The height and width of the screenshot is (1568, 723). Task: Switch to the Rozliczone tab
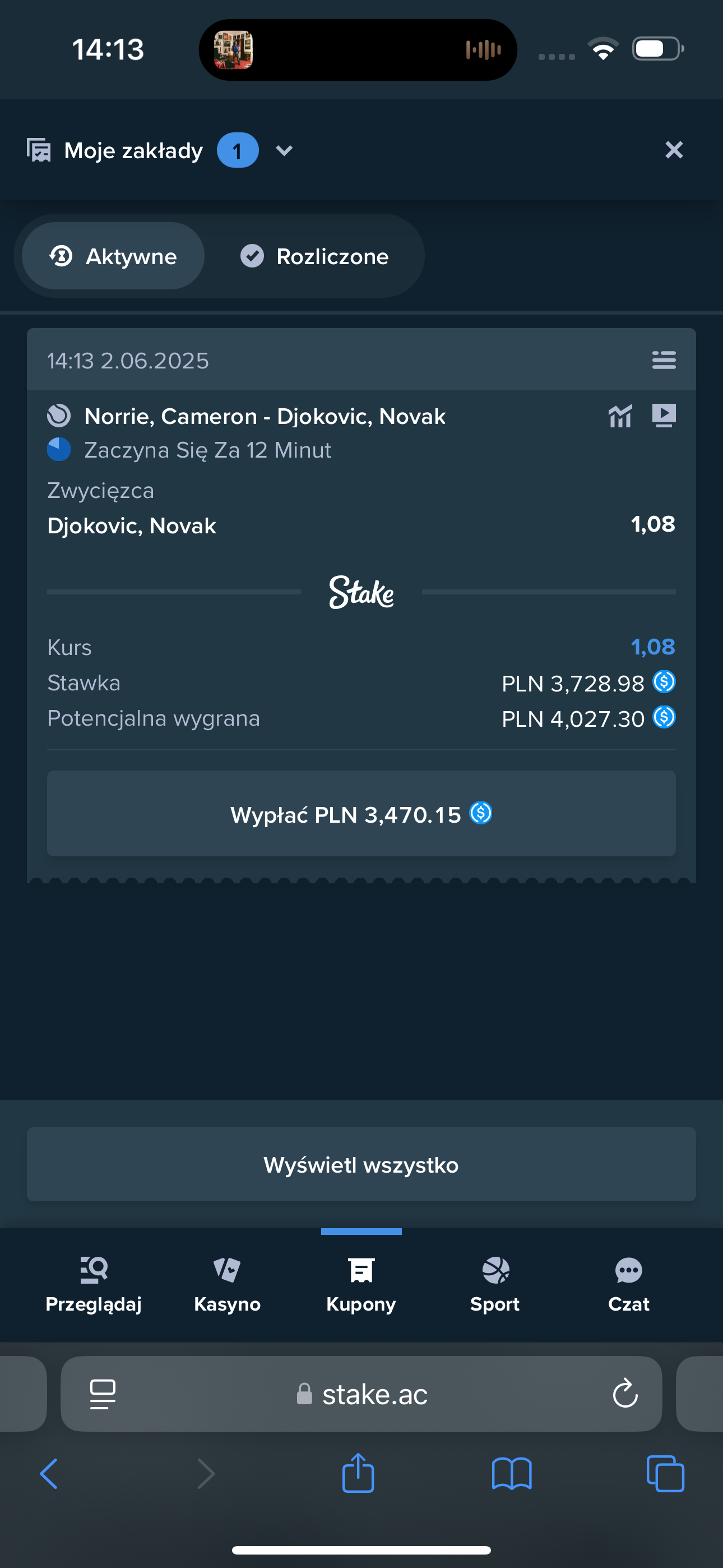tap(314, 256)
